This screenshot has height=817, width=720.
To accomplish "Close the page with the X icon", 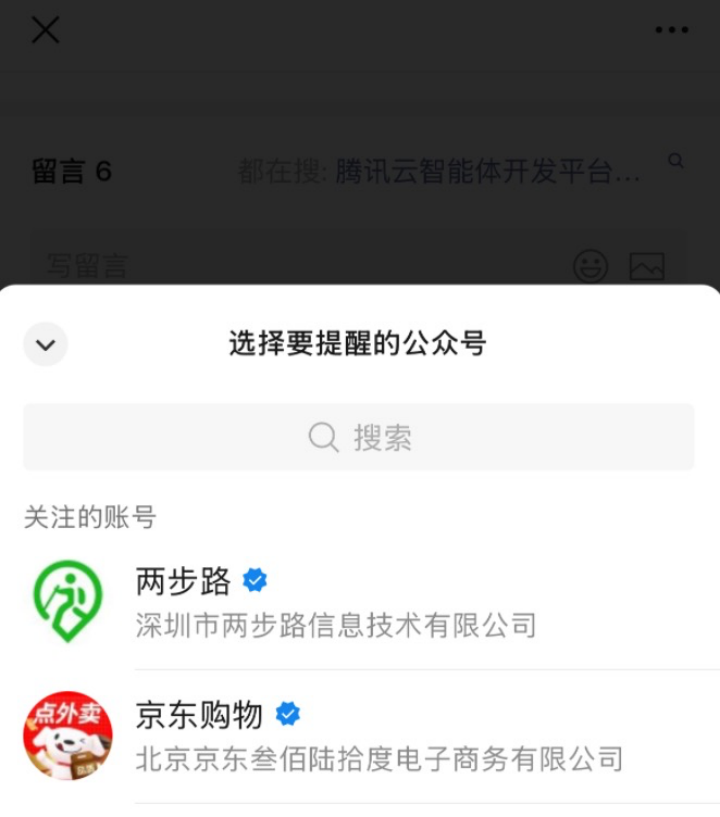I will [x=45, y=30].
